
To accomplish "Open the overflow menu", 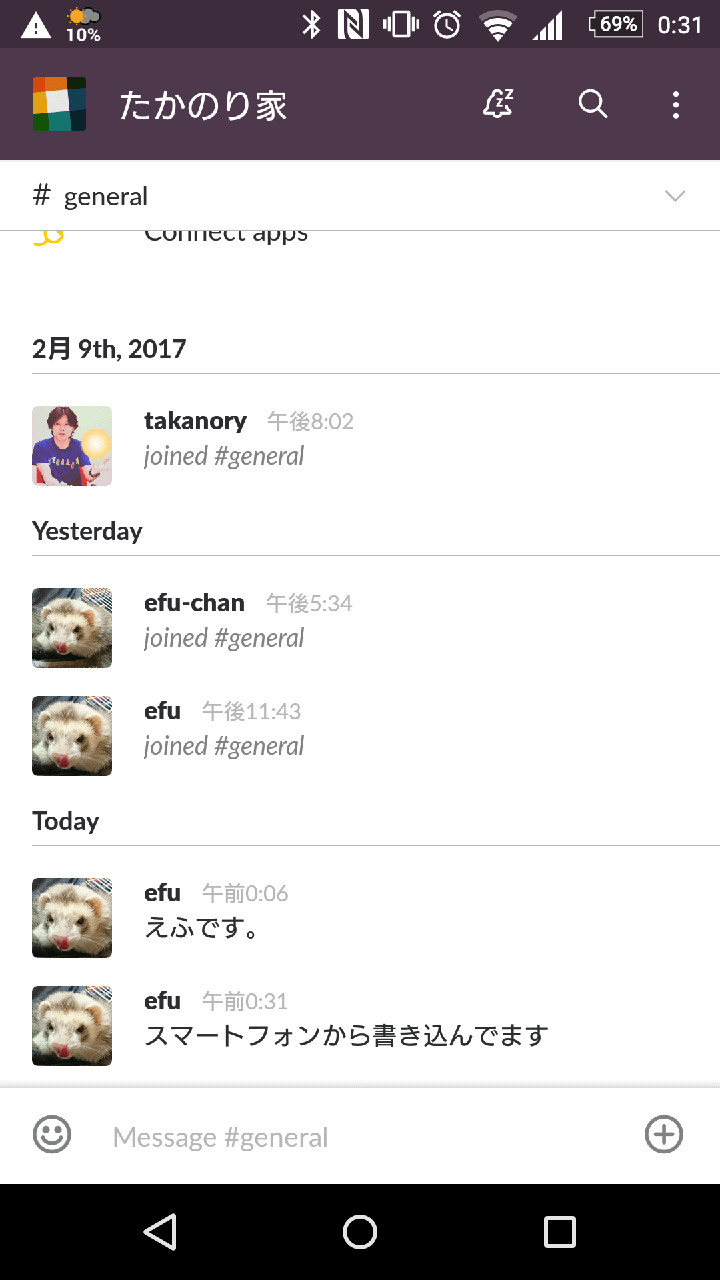I will (x=676, y=104).
